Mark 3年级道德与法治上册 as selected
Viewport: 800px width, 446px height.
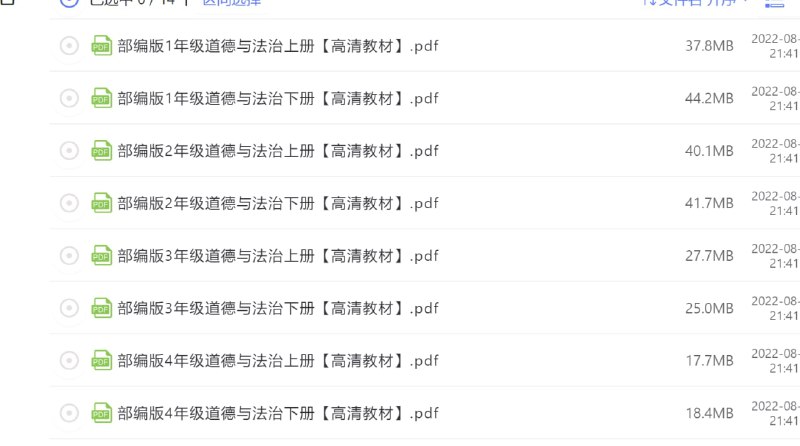(69, 255)
